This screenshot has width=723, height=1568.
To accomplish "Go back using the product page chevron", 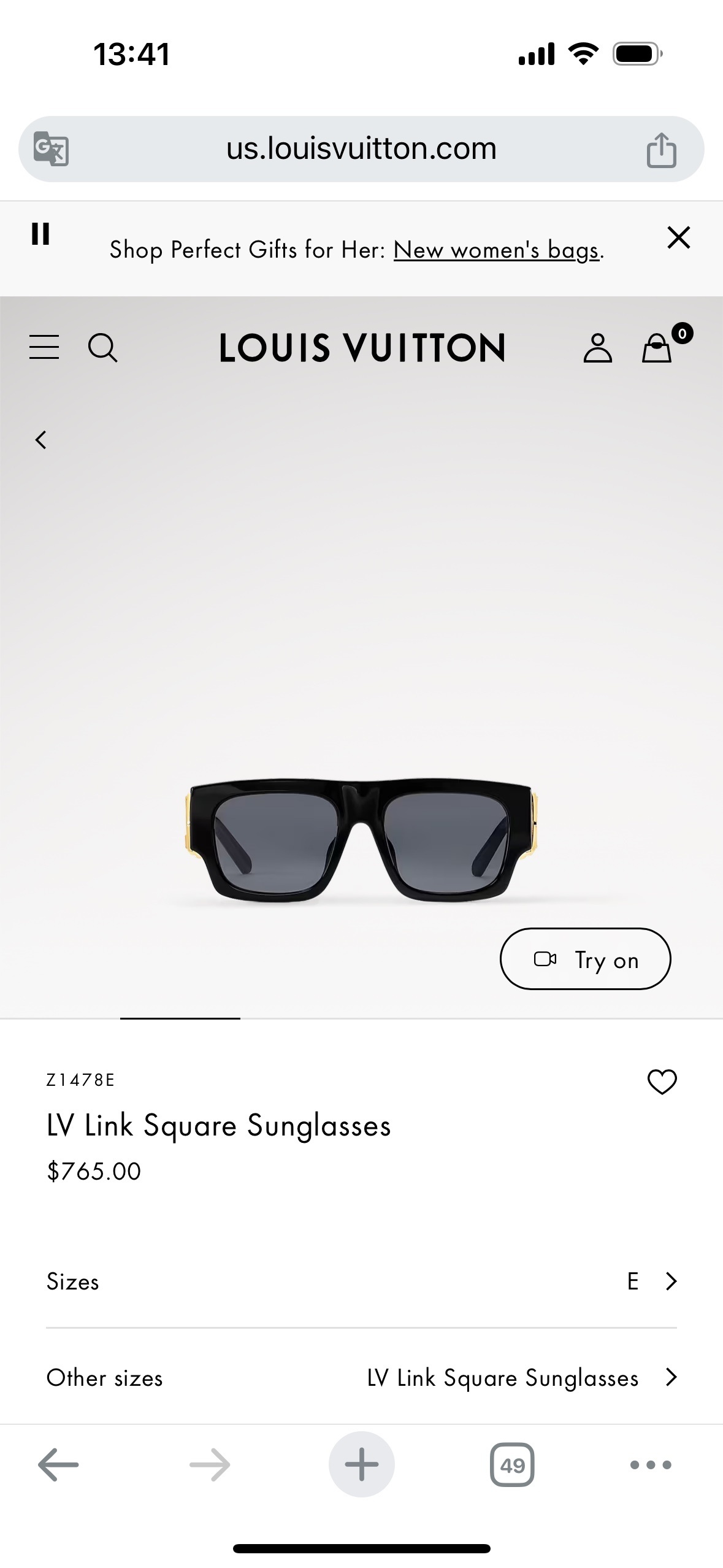I will (41, 440).
